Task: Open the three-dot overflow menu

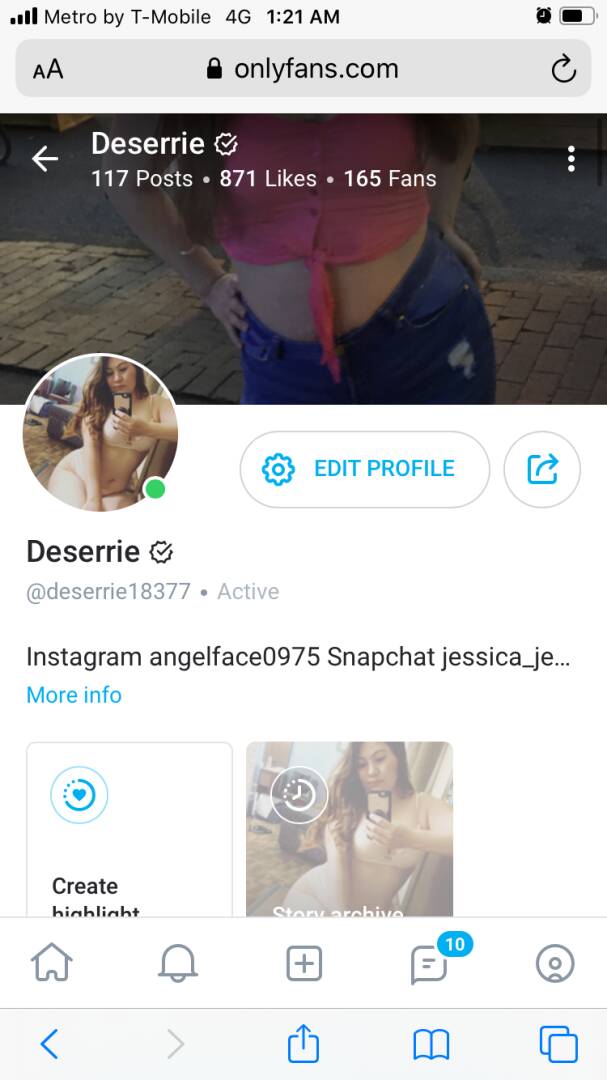Action: click(571, 159)
